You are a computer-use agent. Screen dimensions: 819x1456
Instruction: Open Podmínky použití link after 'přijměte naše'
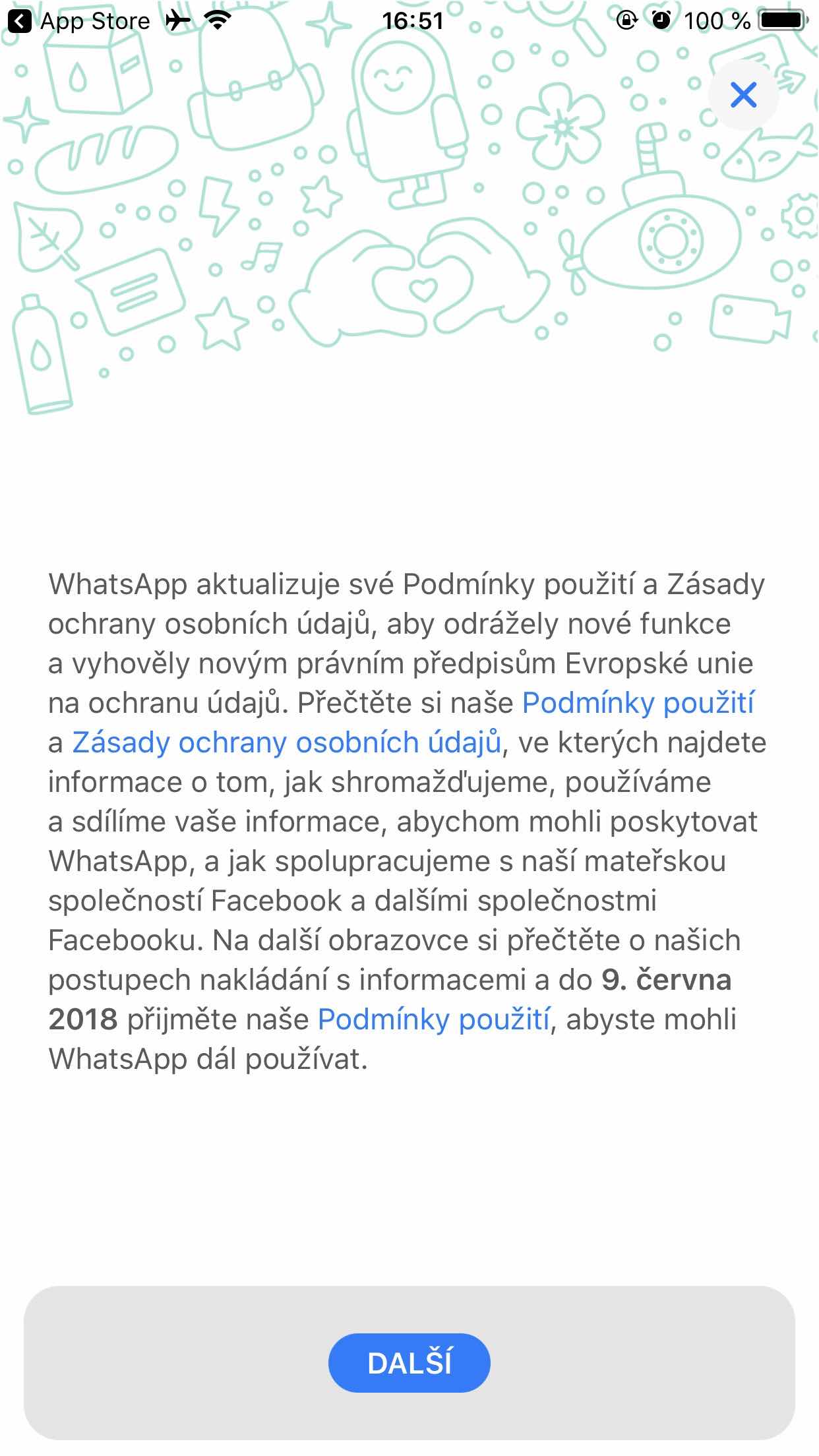(433, 1019)
